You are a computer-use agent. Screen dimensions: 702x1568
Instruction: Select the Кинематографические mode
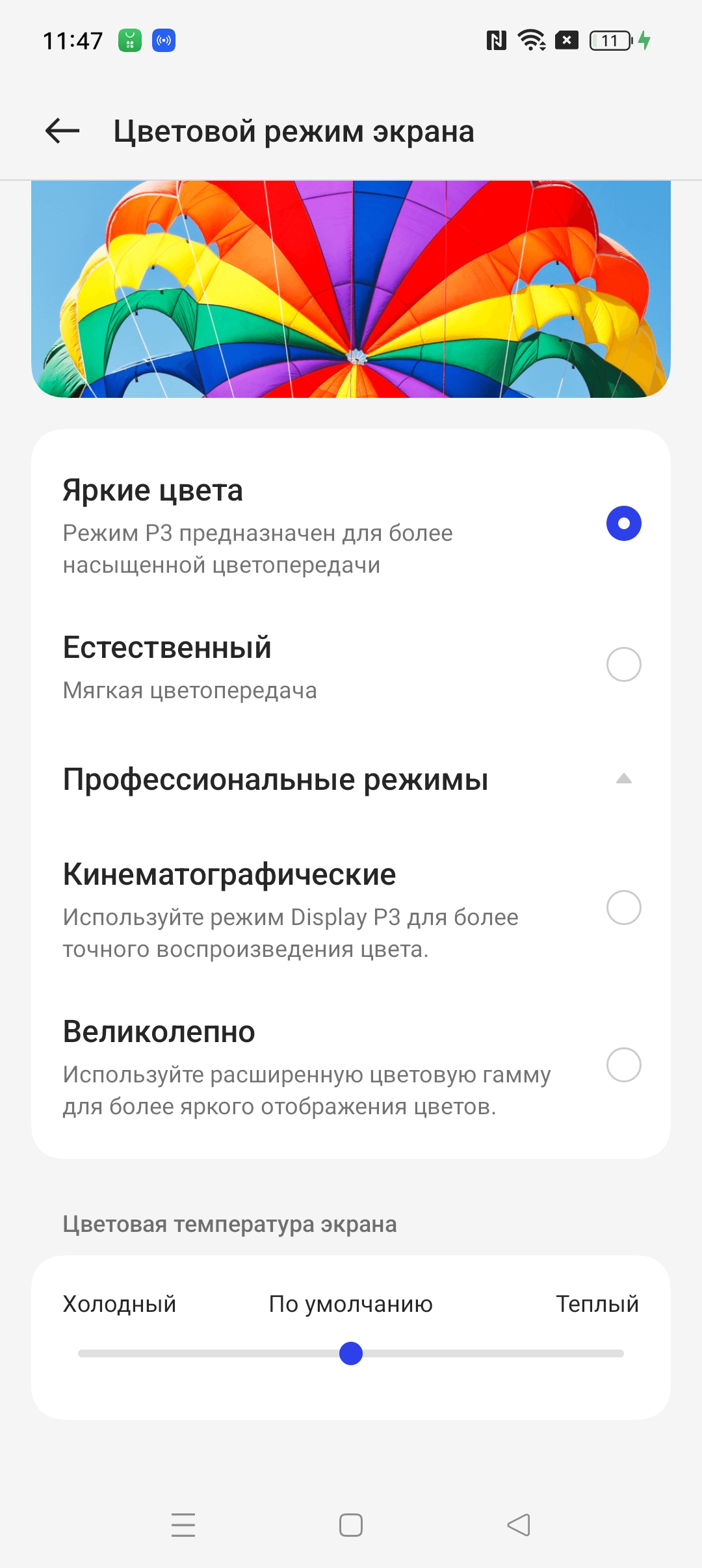623,908
